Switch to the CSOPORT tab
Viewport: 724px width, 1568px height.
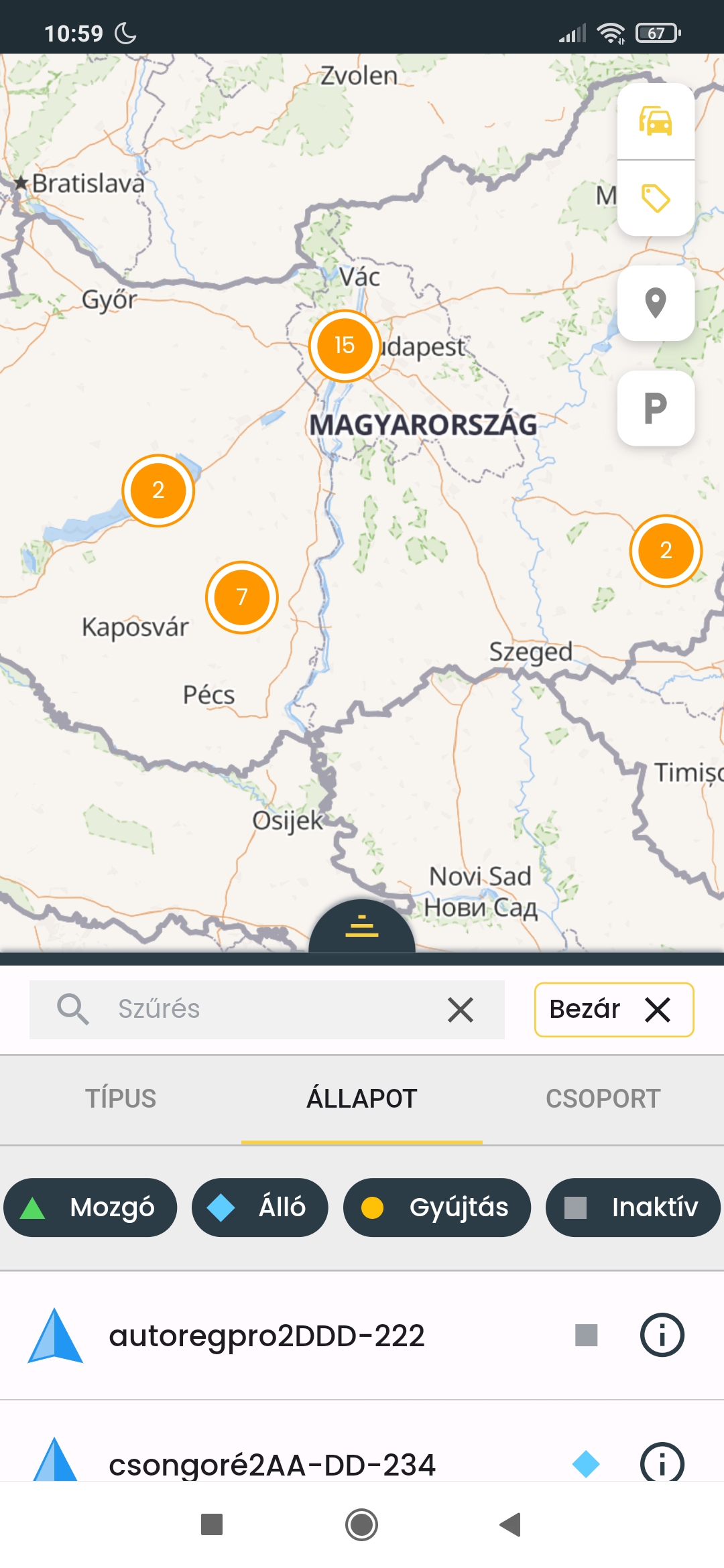(603, 1099)
